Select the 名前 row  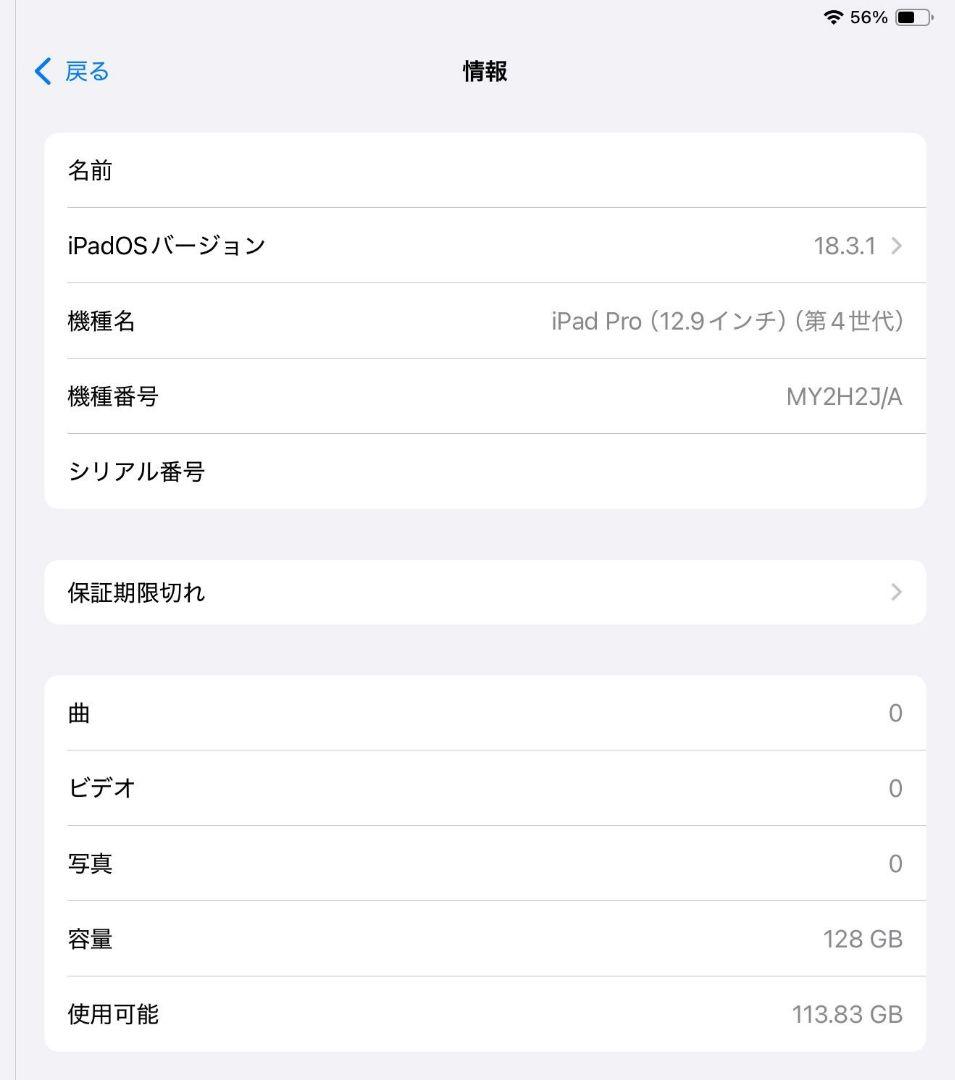click(x=484, y=170)
